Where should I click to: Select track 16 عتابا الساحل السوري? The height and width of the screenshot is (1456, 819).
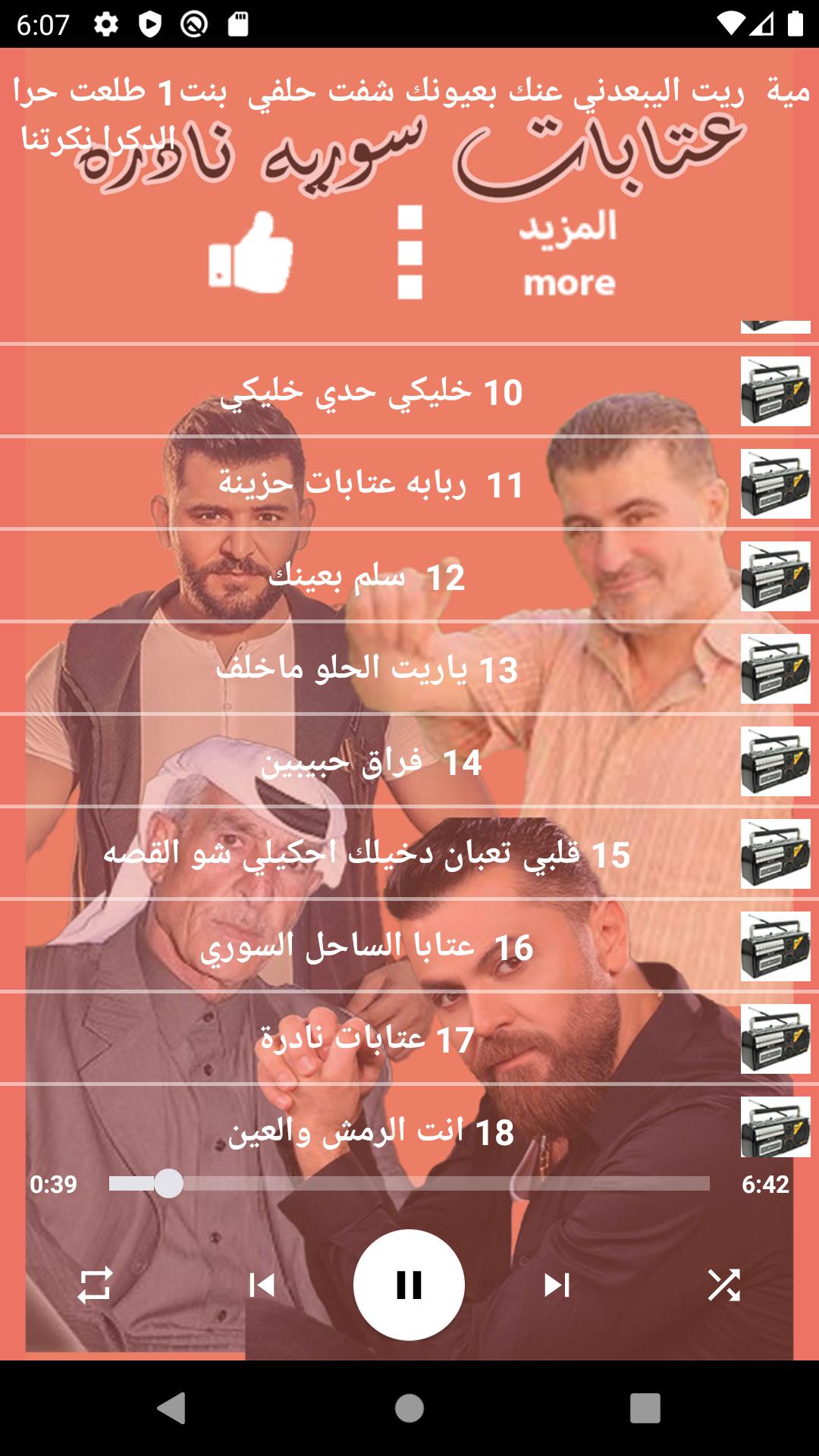coord(409,946)
